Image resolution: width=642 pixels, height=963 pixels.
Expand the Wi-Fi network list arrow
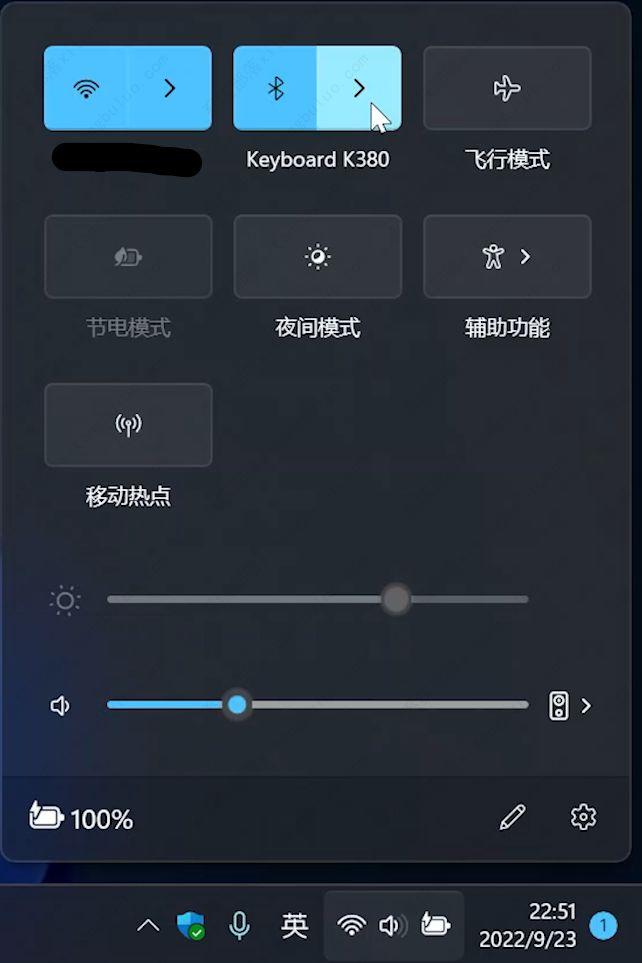click(x=169, y=88)
